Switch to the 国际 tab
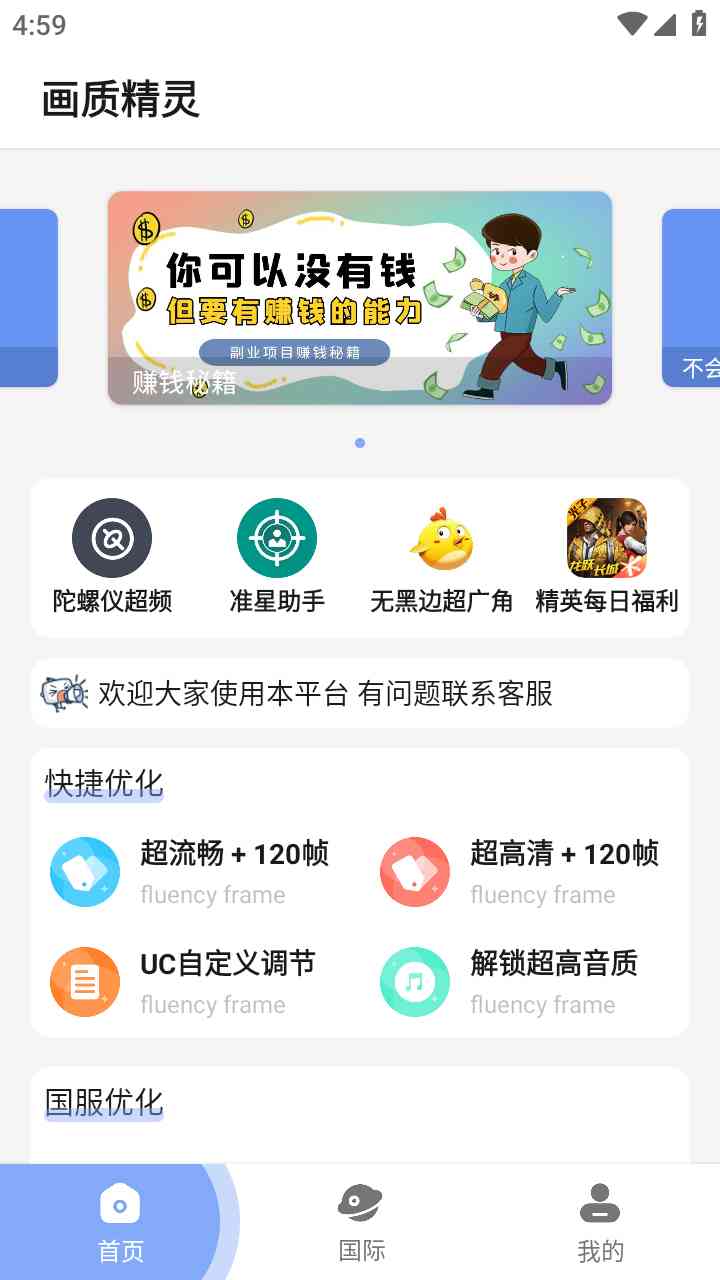 point(361,1222)
